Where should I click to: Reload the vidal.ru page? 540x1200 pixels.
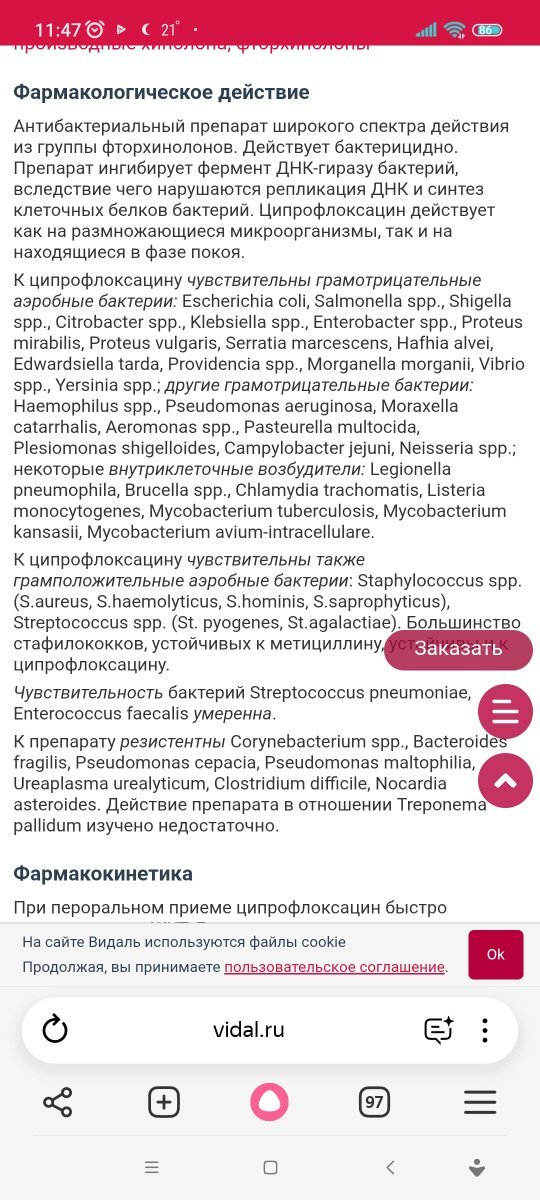54,1030
